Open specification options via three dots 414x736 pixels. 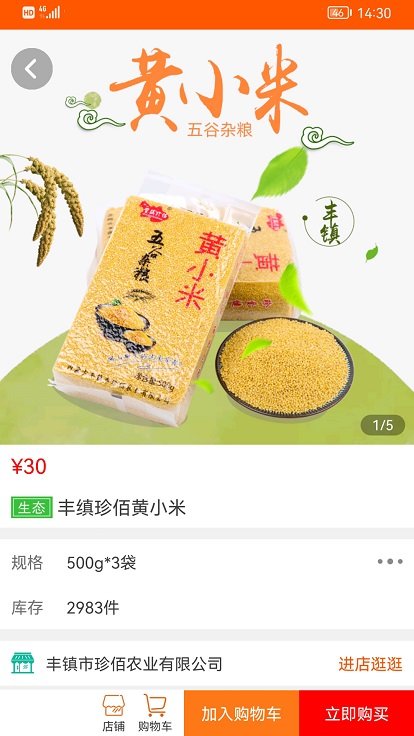[390, 561]
